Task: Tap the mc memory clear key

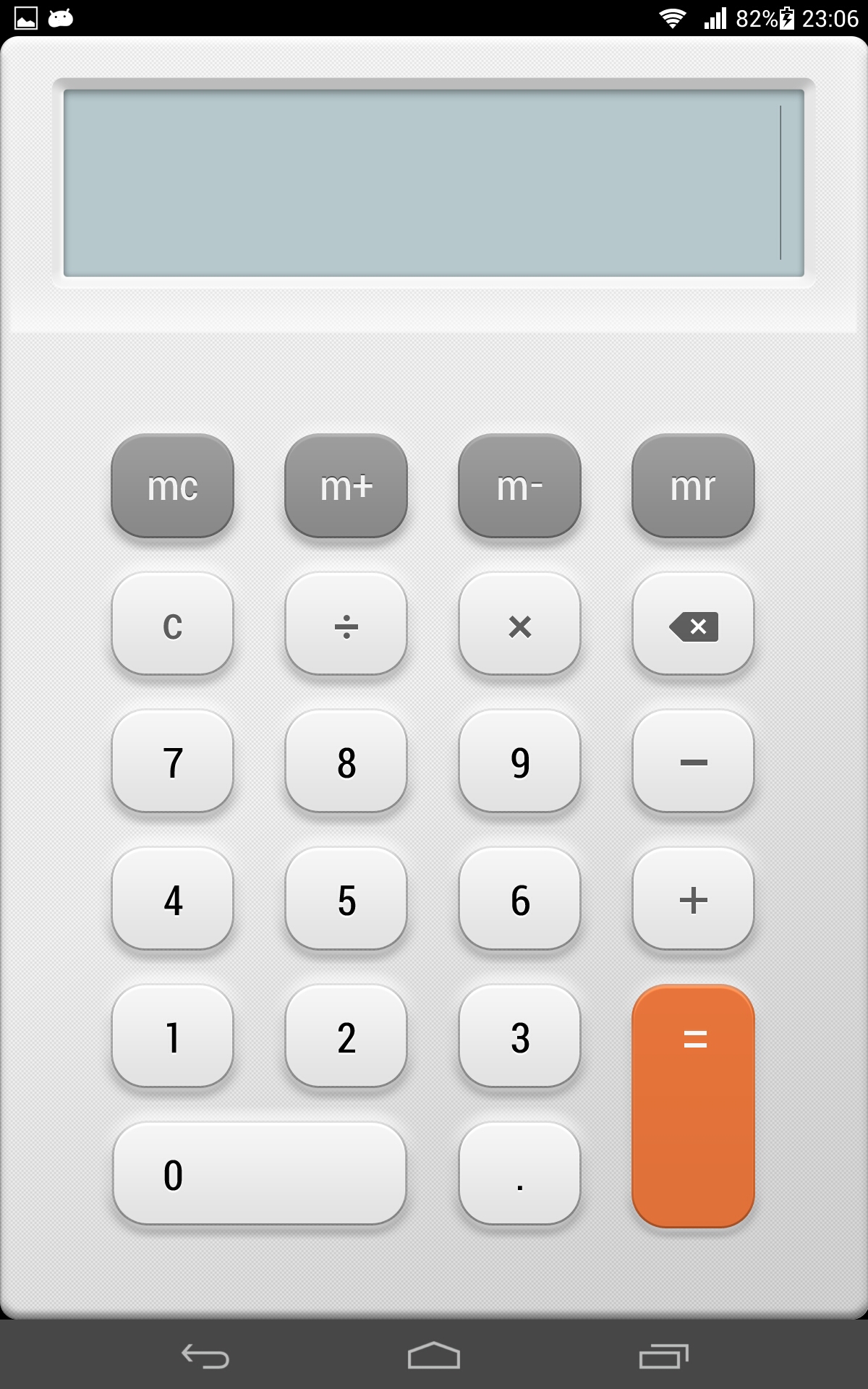Action: coord(173,485)
